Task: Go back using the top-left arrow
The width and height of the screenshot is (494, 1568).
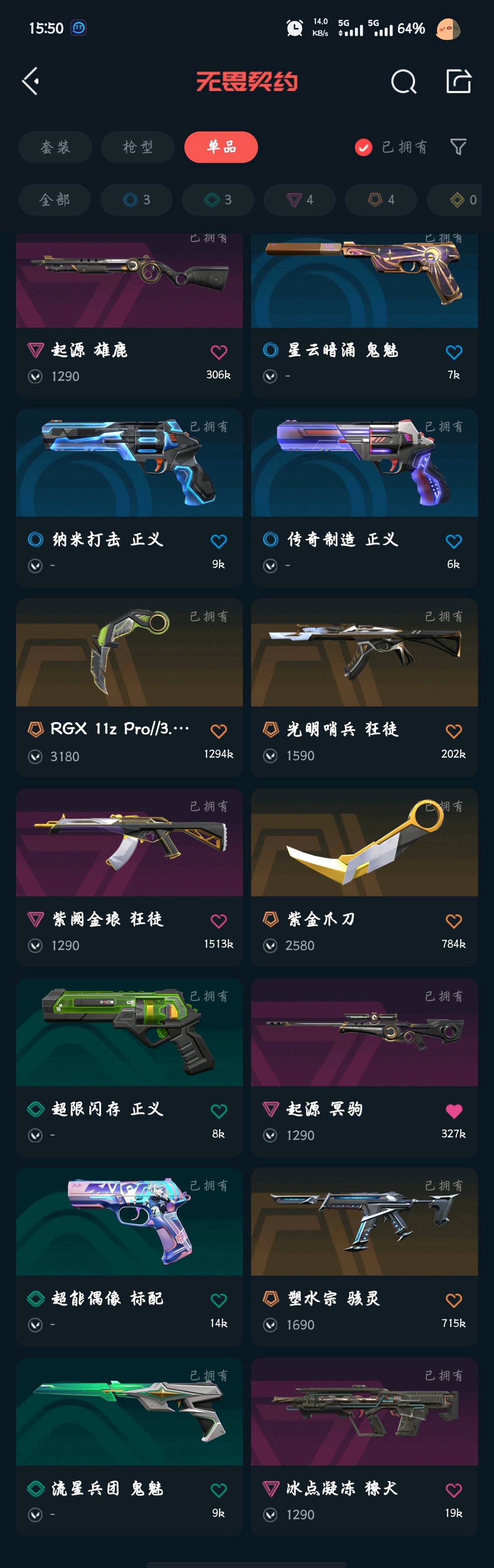Action: coord(31,81)
